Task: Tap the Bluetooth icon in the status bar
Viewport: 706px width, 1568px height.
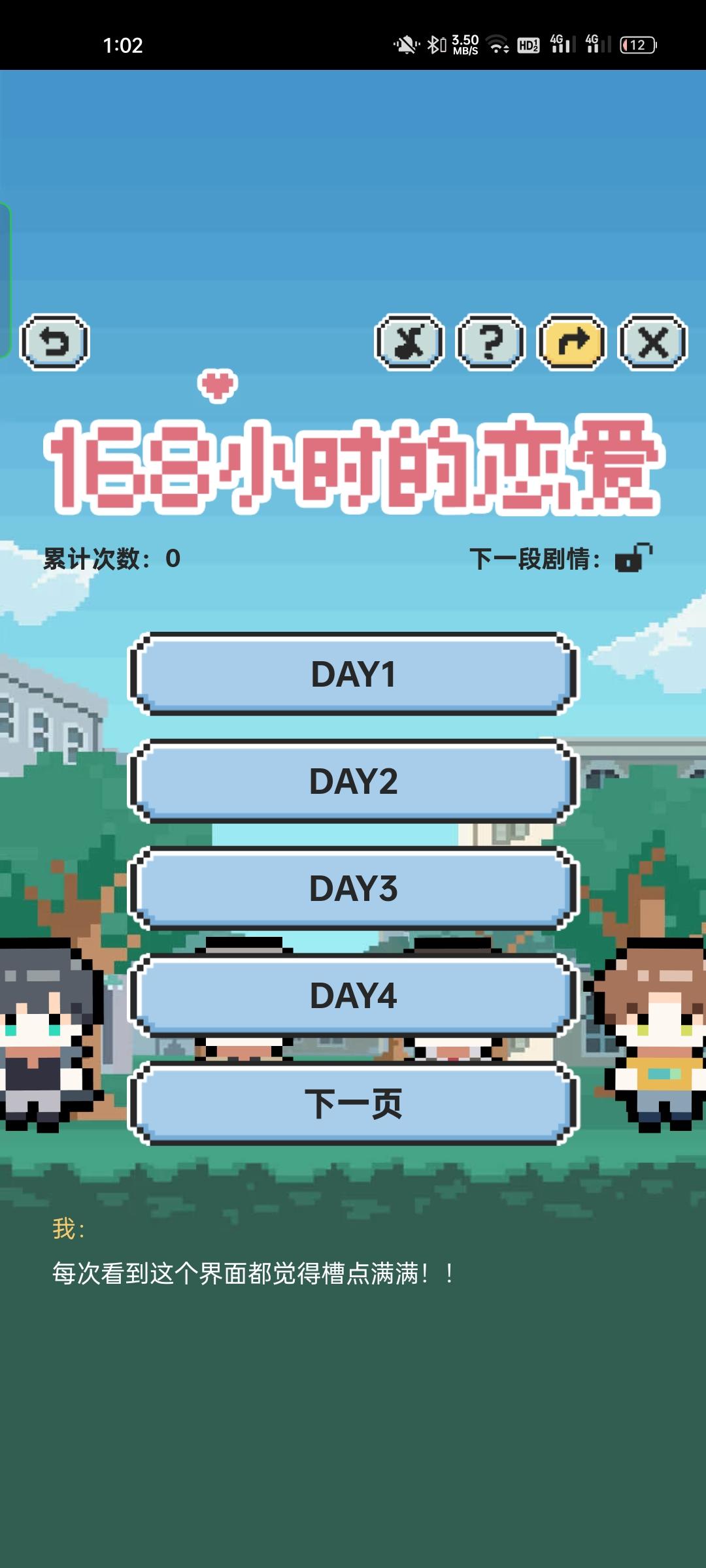Action: [x=433, y=43]
